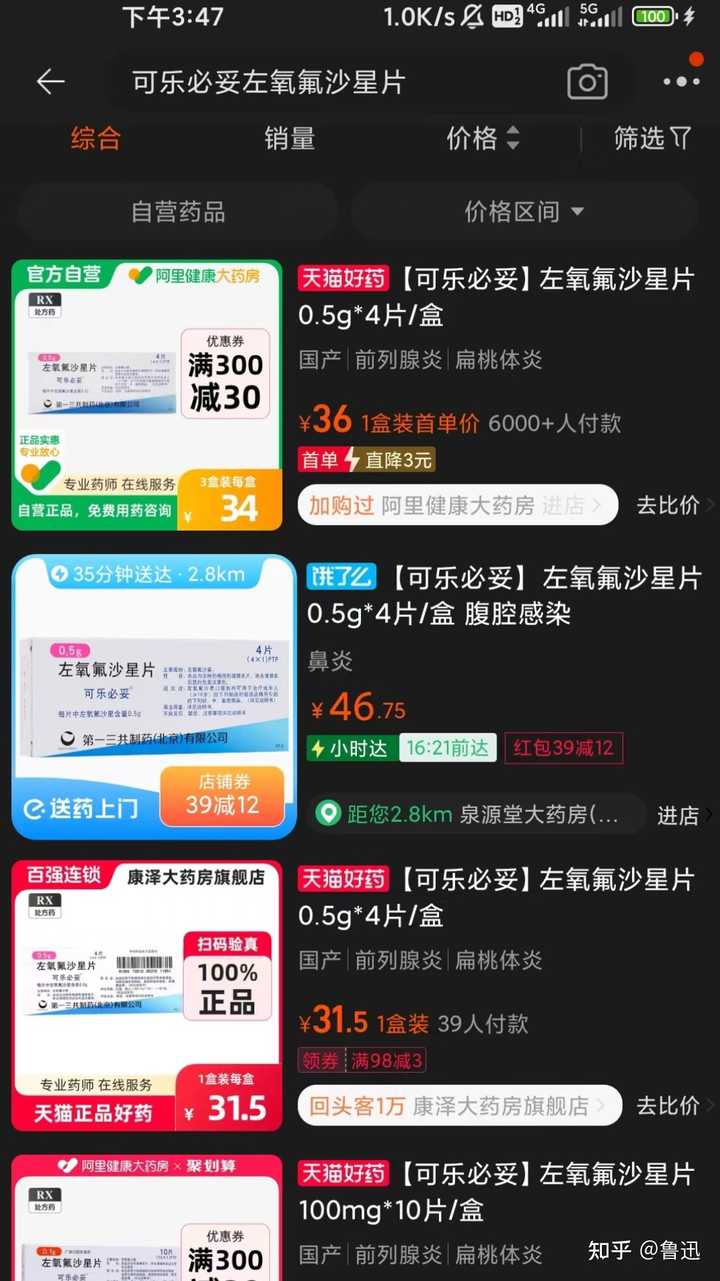Tap 进店 next to 泉源堂大药房

point(679,816)
